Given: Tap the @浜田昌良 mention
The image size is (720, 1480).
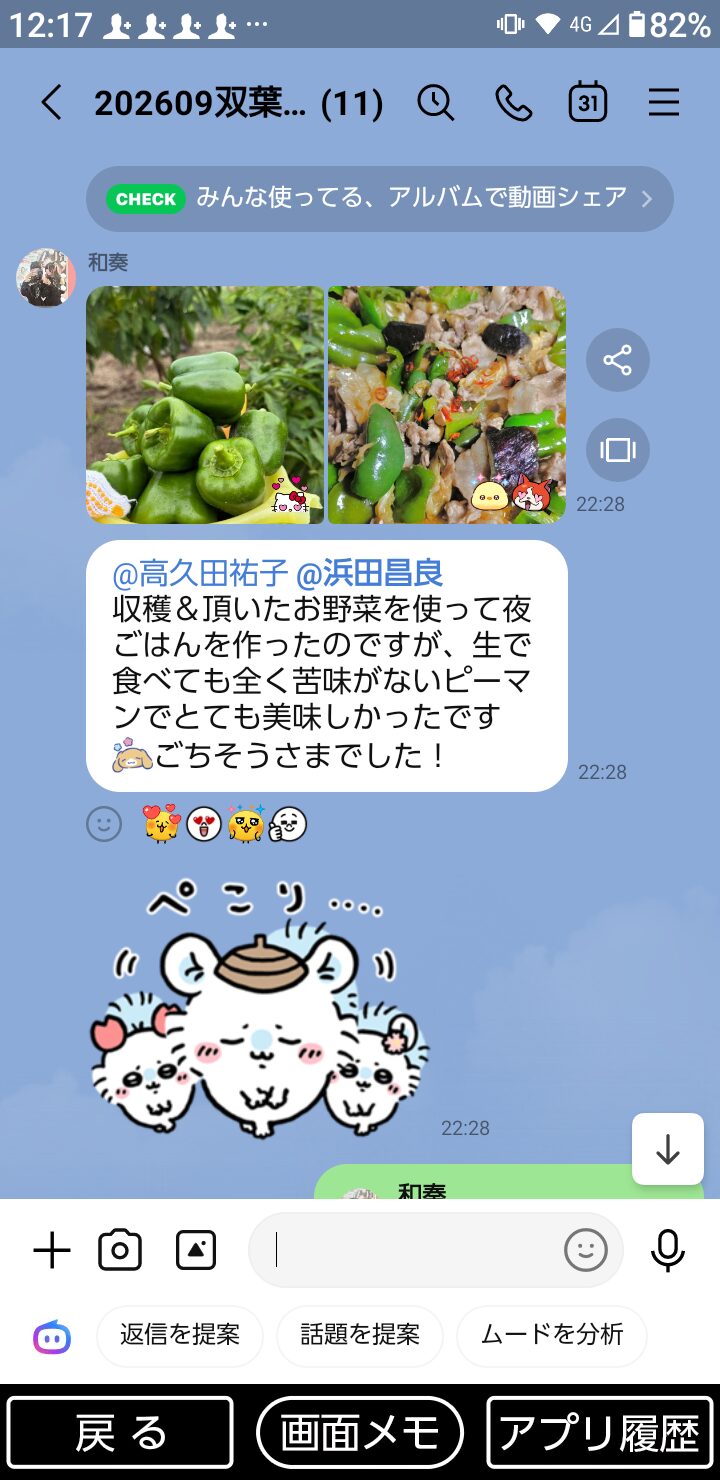Looking at the screenshot, I should [370, 573].
